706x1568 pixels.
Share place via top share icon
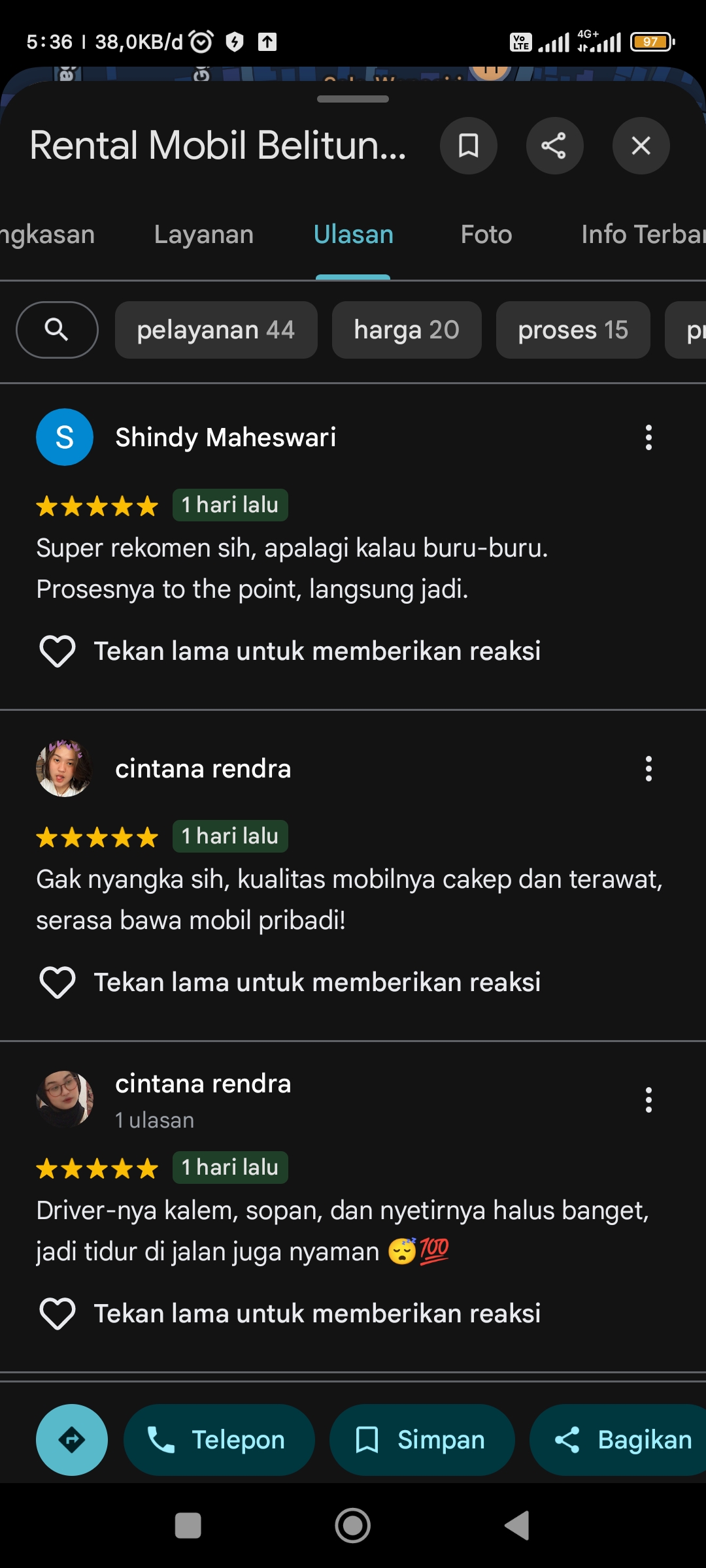point(554,146)
